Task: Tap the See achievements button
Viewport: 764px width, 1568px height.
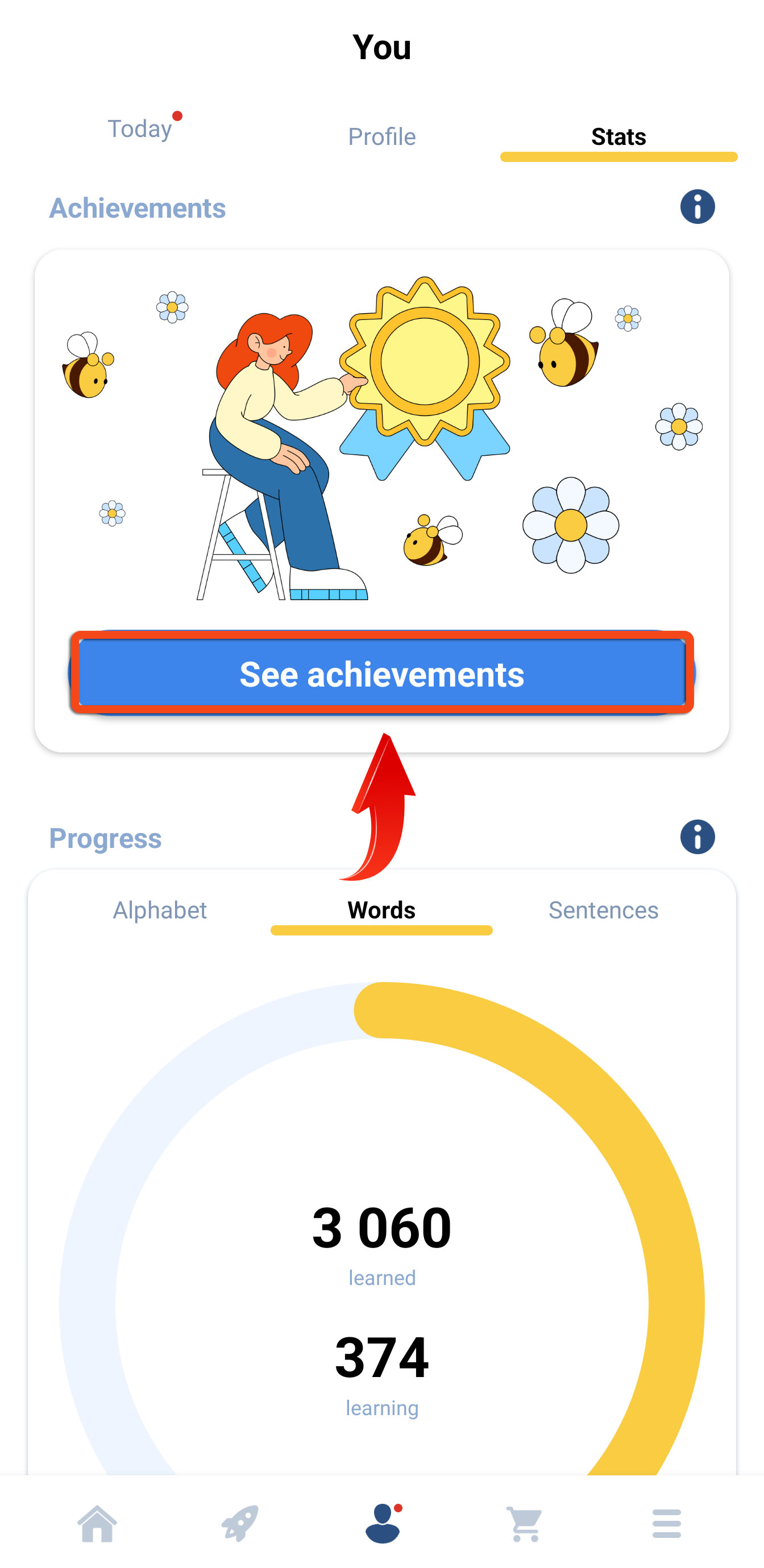Action: click(x=381, y=674)
